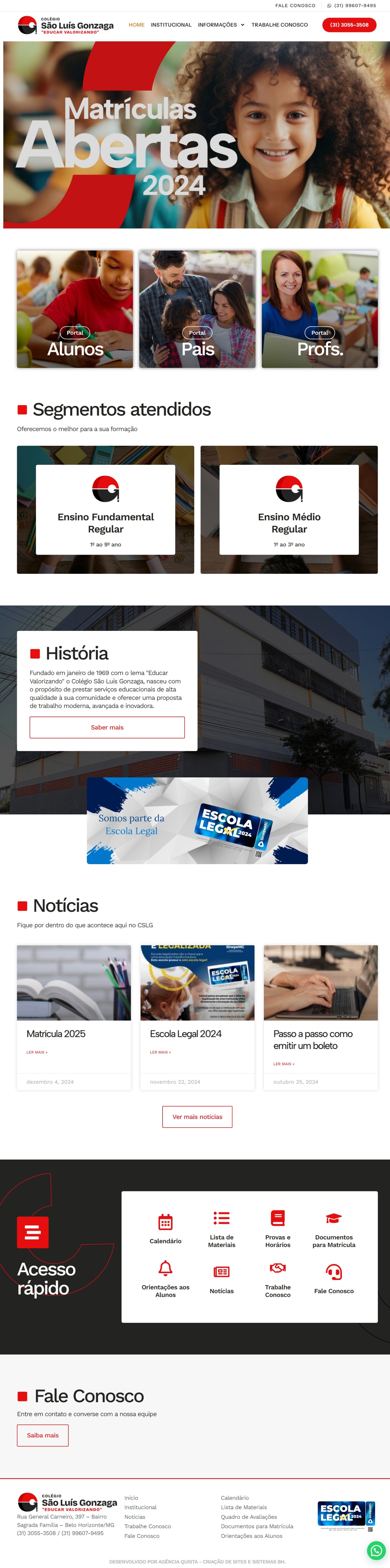Tap Ver mais notícias button
The image size is (390, 1568).
[x=197, y=1117]
